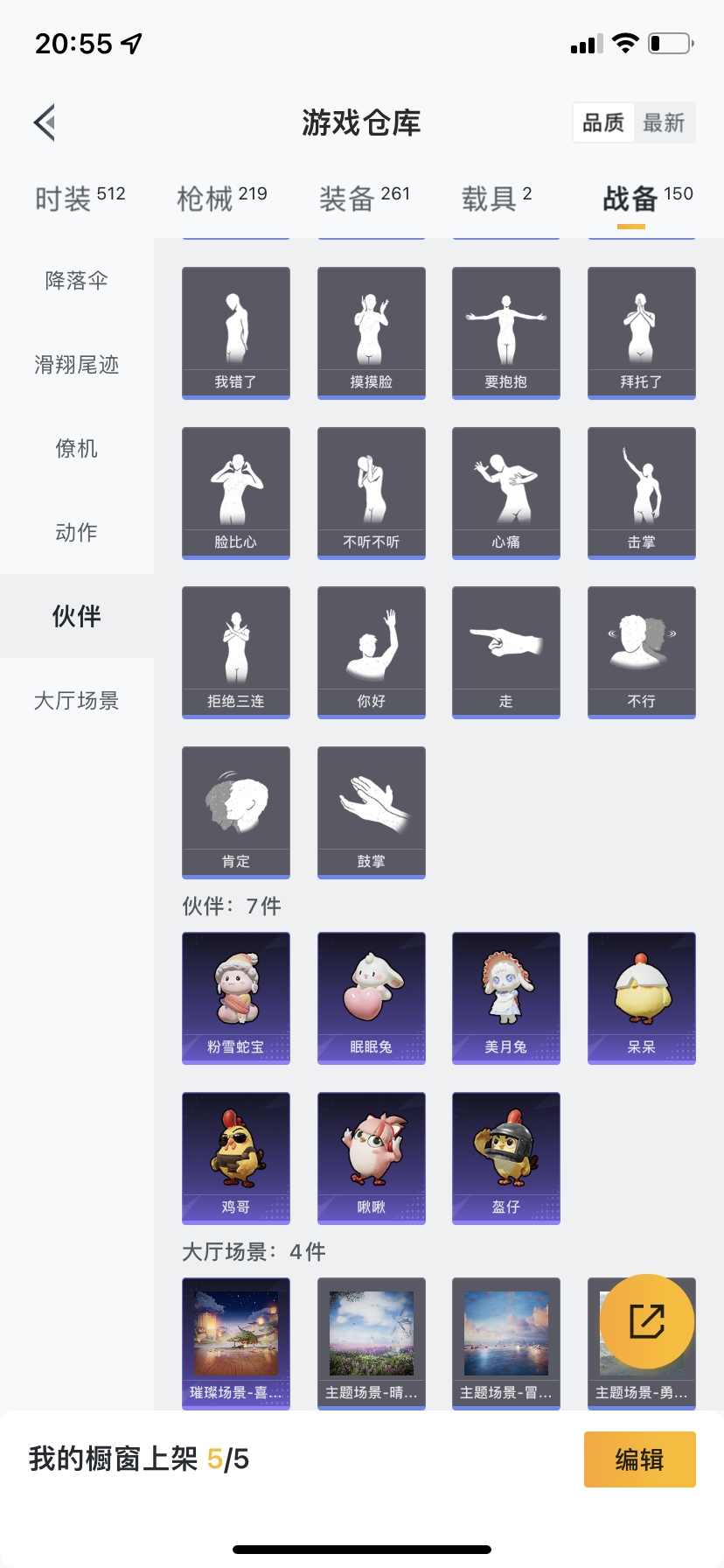
Task: Open the 装备 tab
Action: tap(364, 199)
